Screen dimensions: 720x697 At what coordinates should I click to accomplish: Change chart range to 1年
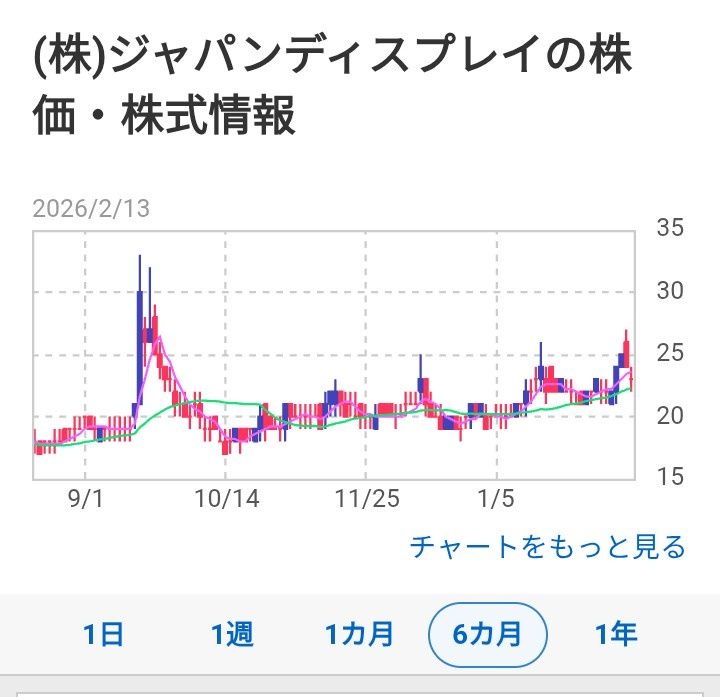pyautogui.click(x=615, y=634)
